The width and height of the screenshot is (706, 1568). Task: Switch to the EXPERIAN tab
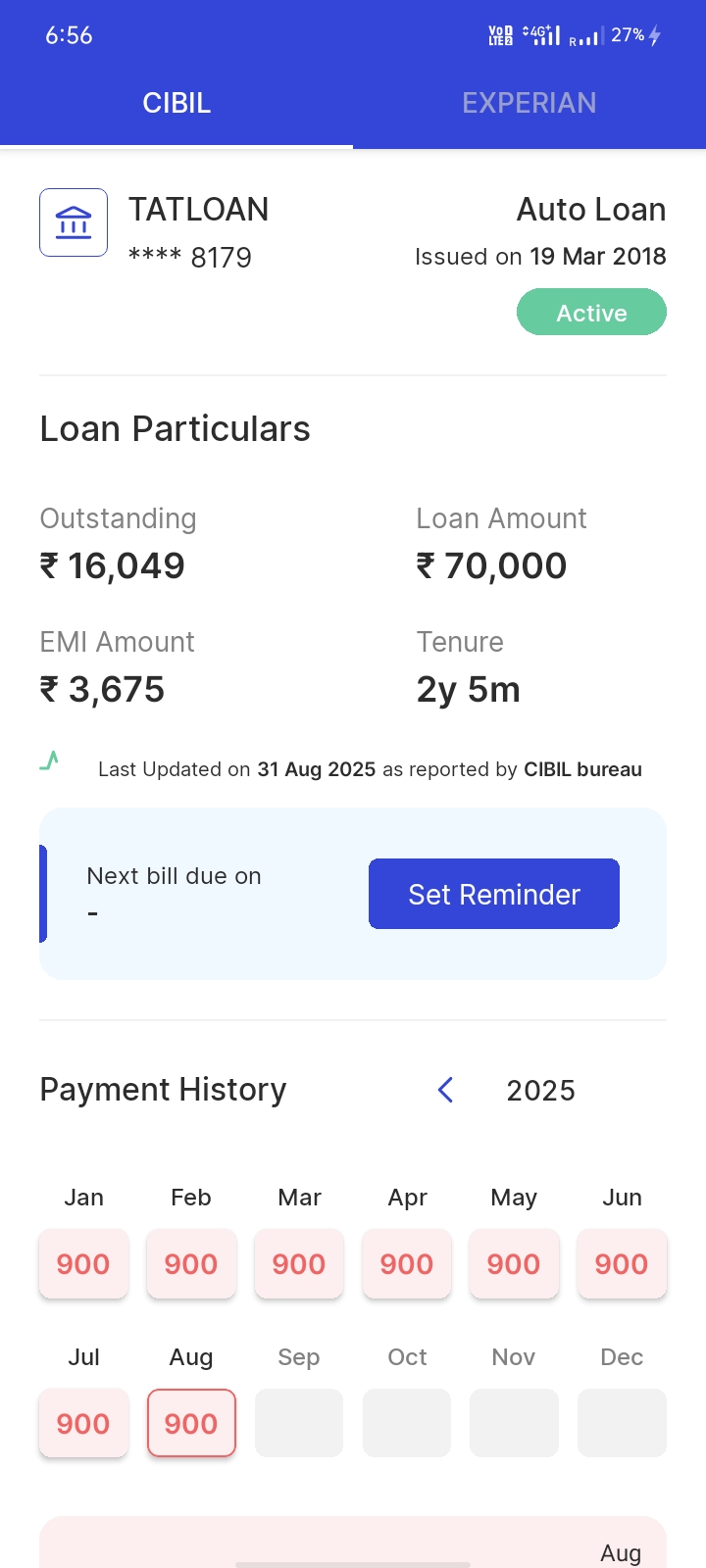tap(529, 103)
